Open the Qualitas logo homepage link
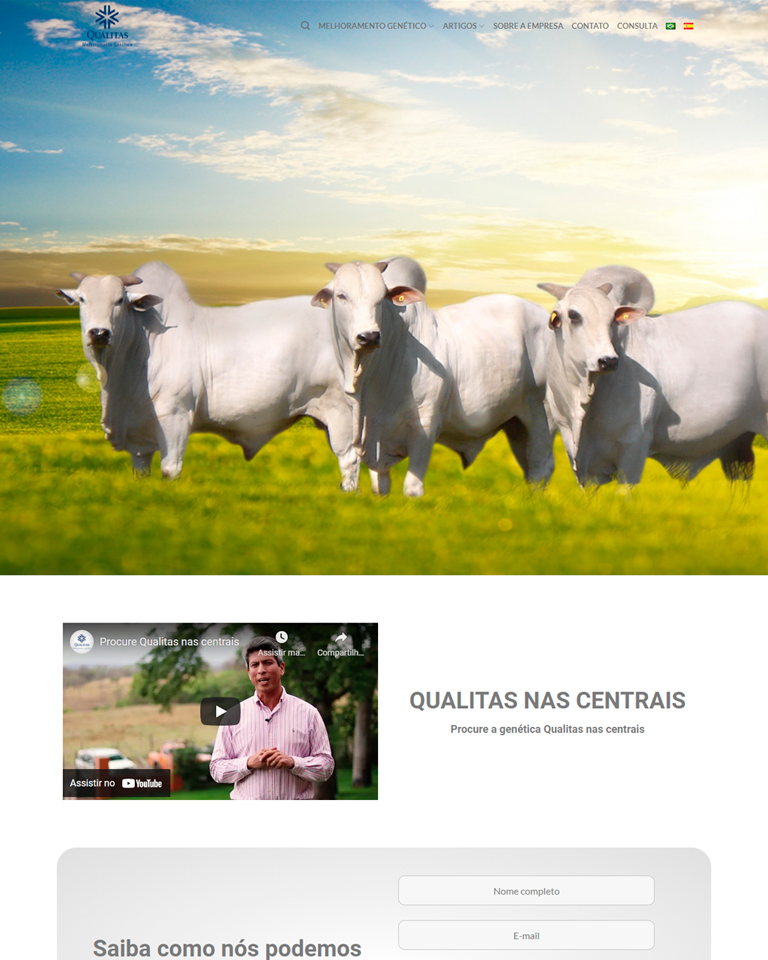The width and height of the screenshot is (768, 960). click(107, 26)
